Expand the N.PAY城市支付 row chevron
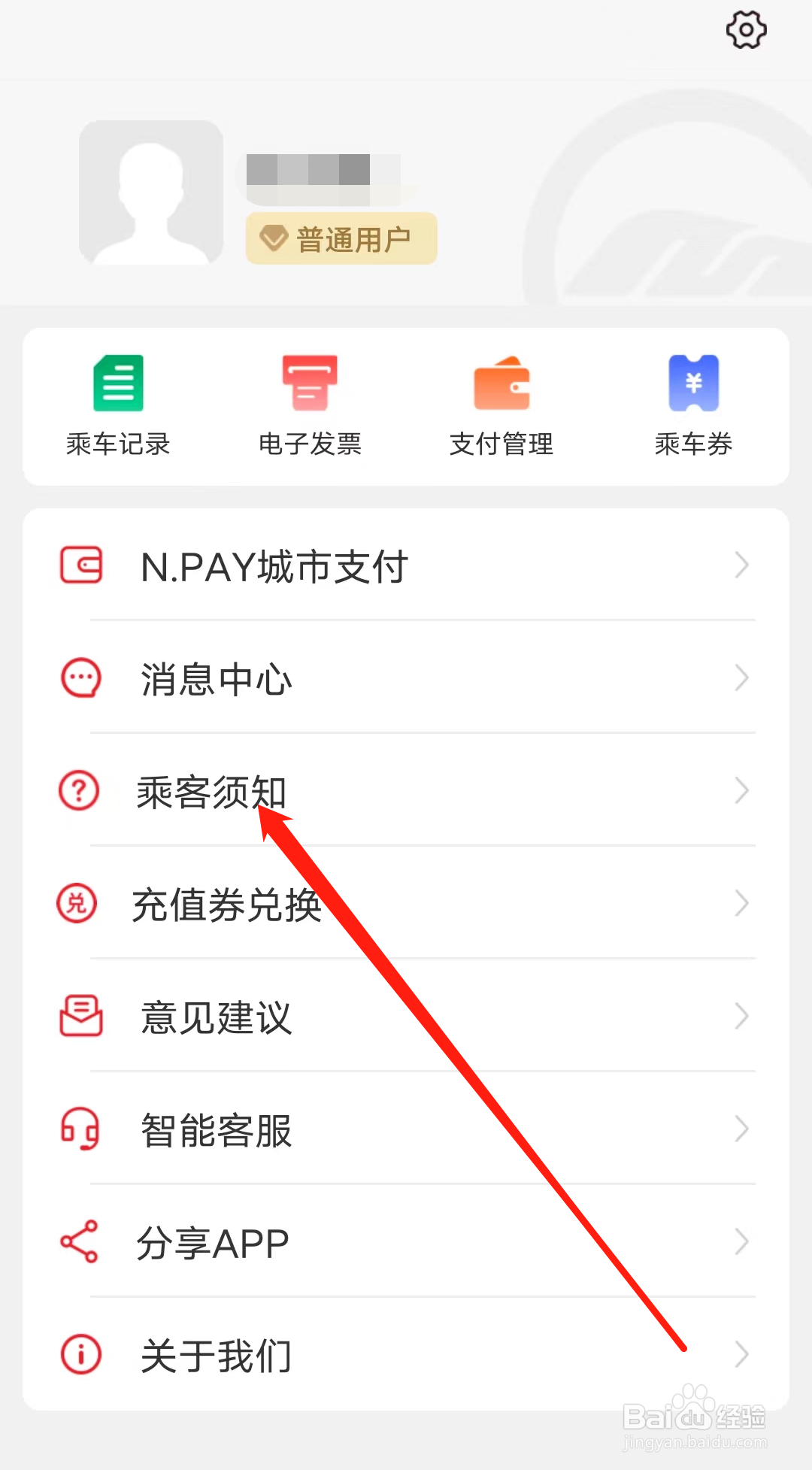Screen dimensions: 812x1470 pos(743,565)
